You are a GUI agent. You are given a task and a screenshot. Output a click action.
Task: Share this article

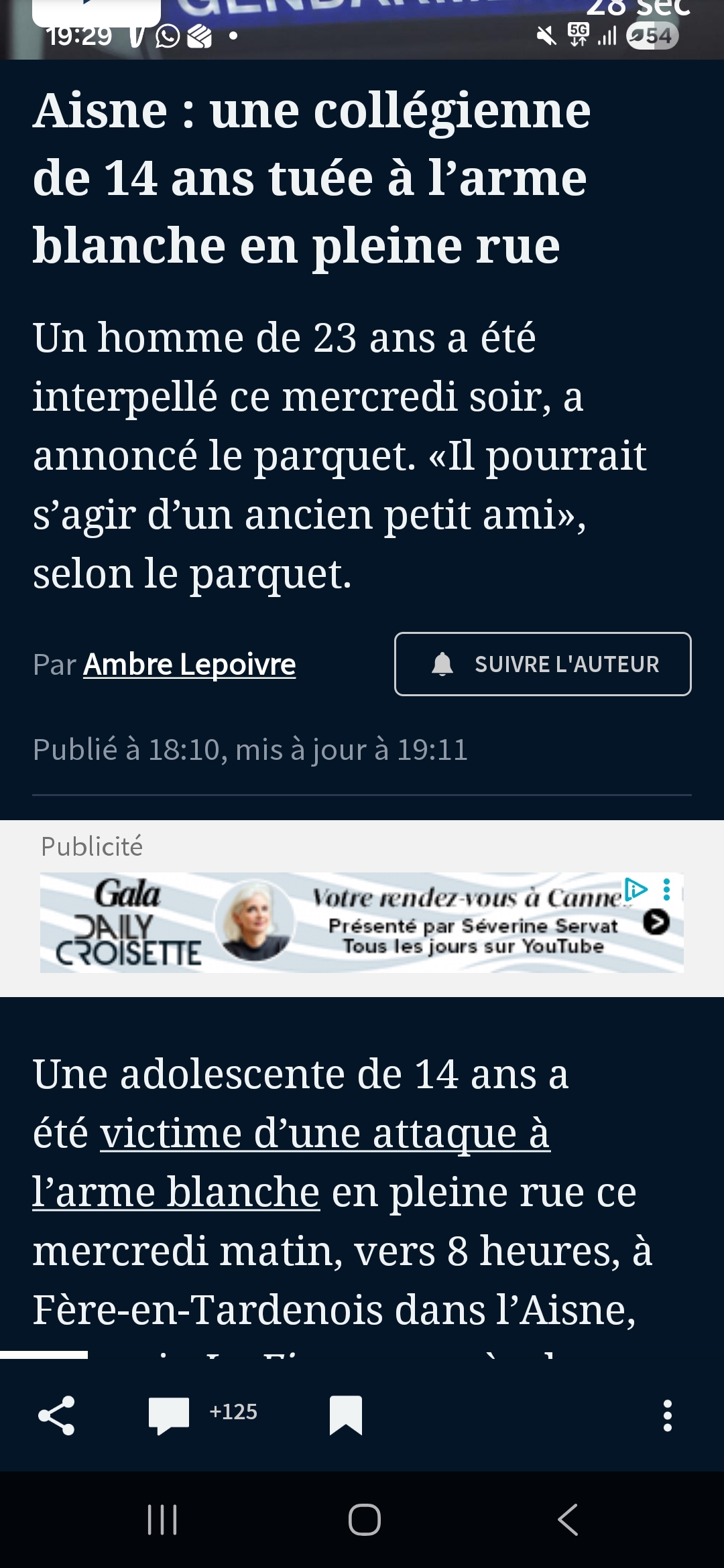[56, 1415]
